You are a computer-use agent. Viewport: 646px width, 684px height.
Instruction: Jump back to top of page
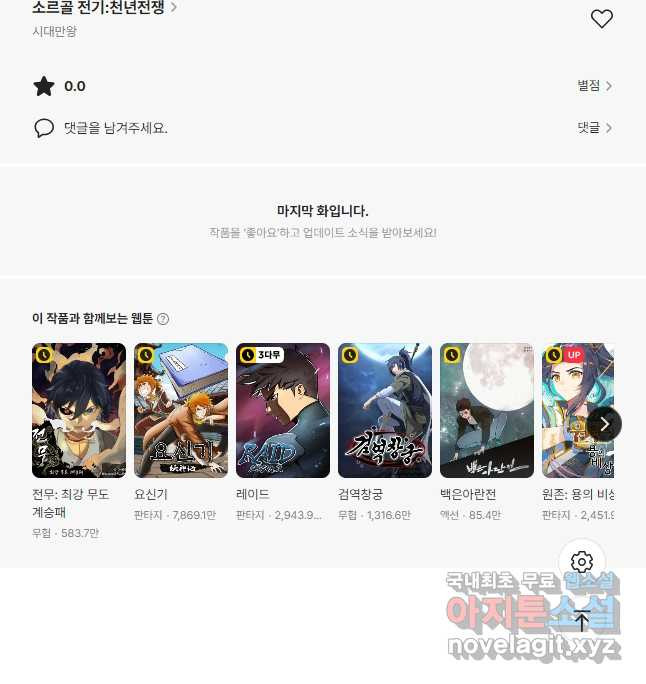point(582,620)
